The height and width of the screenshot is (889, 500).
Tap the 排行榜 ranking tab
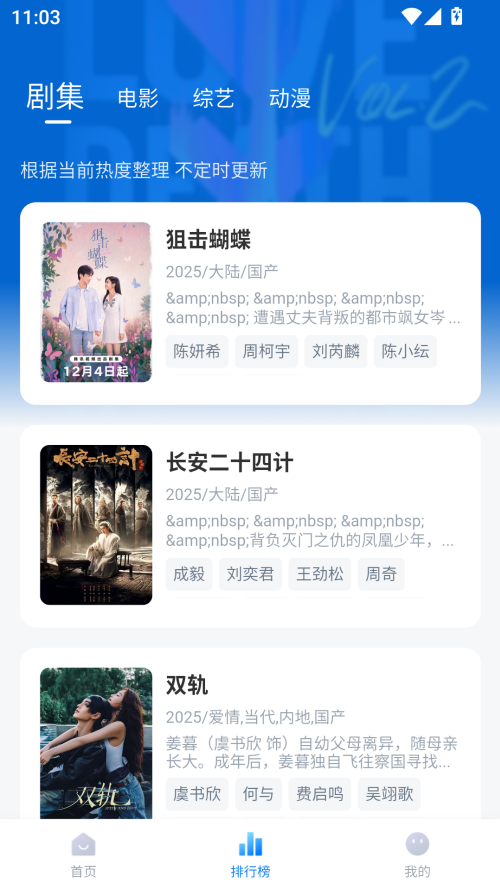(x=251, y=855)
